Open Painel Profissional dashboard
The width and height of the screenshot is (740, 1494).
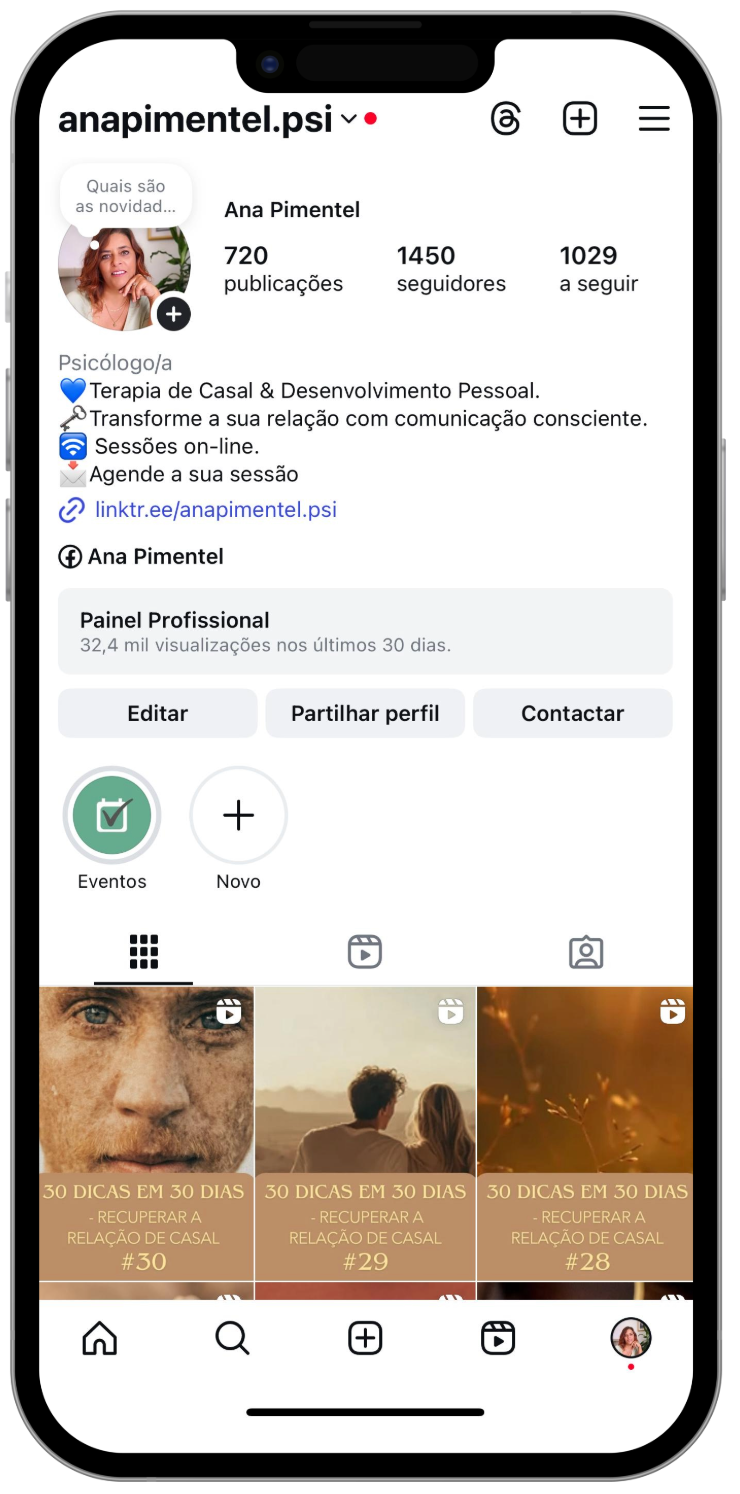365,631
